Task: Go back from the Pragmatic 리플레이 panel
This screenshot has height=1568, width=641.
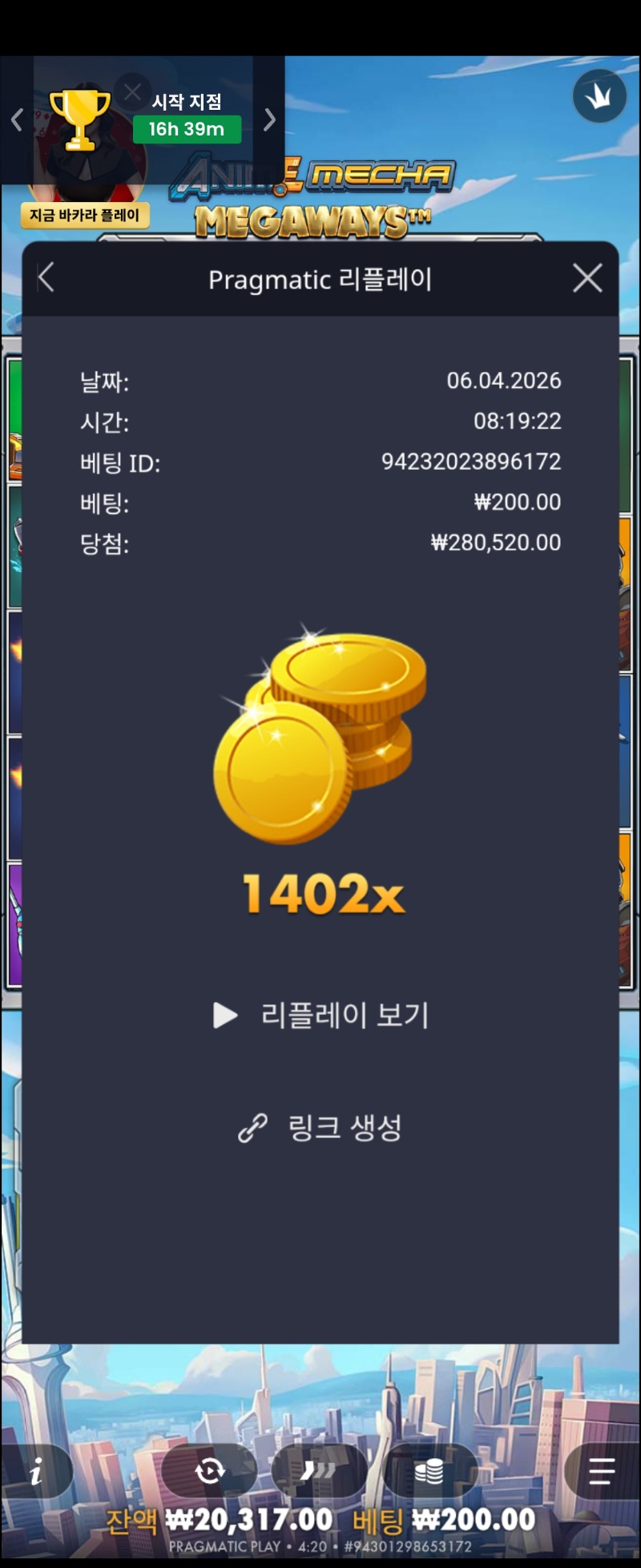Action: (x=46, y=279)
